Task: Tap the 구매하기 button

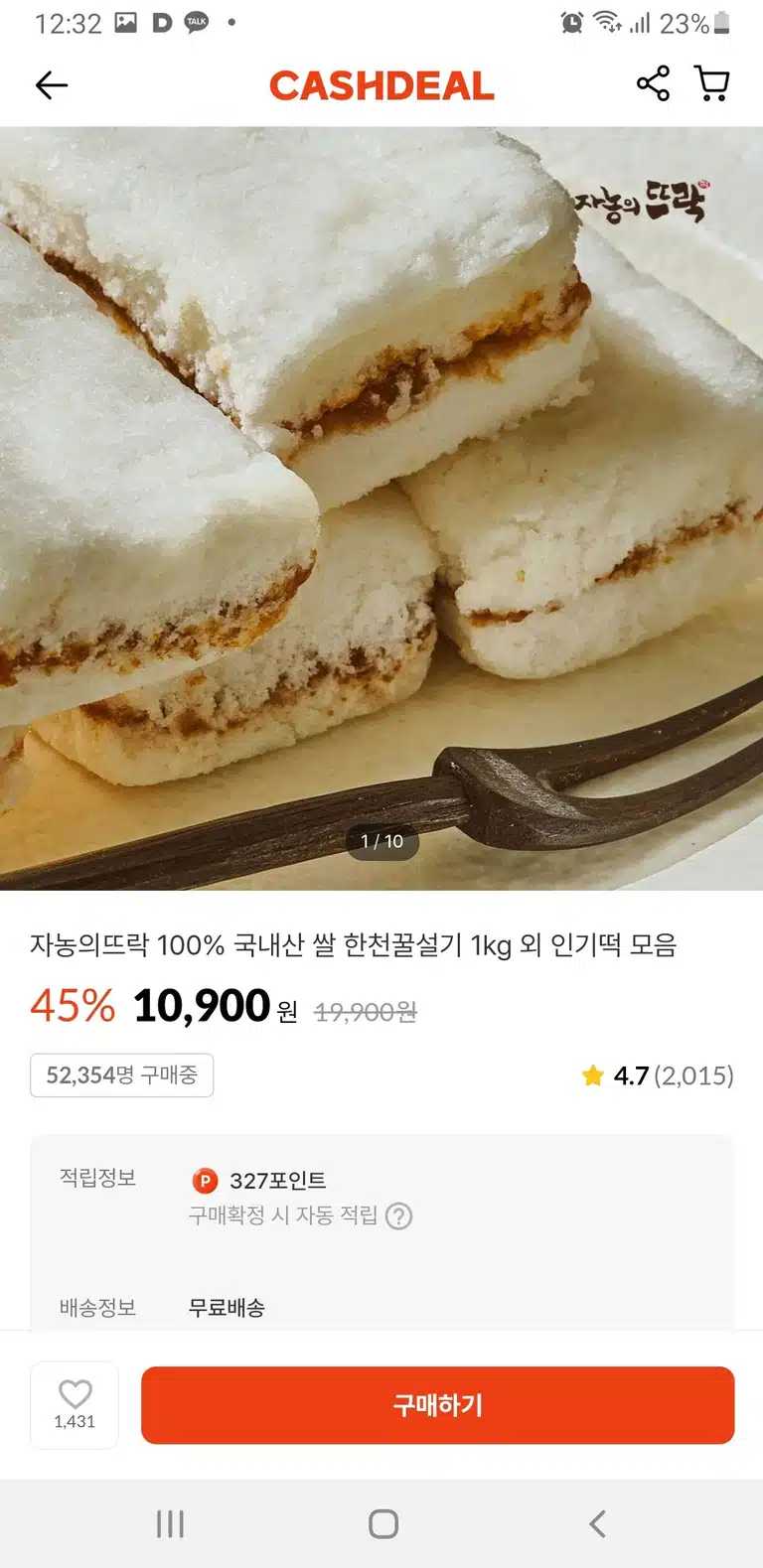Action: coord(437,1405)
